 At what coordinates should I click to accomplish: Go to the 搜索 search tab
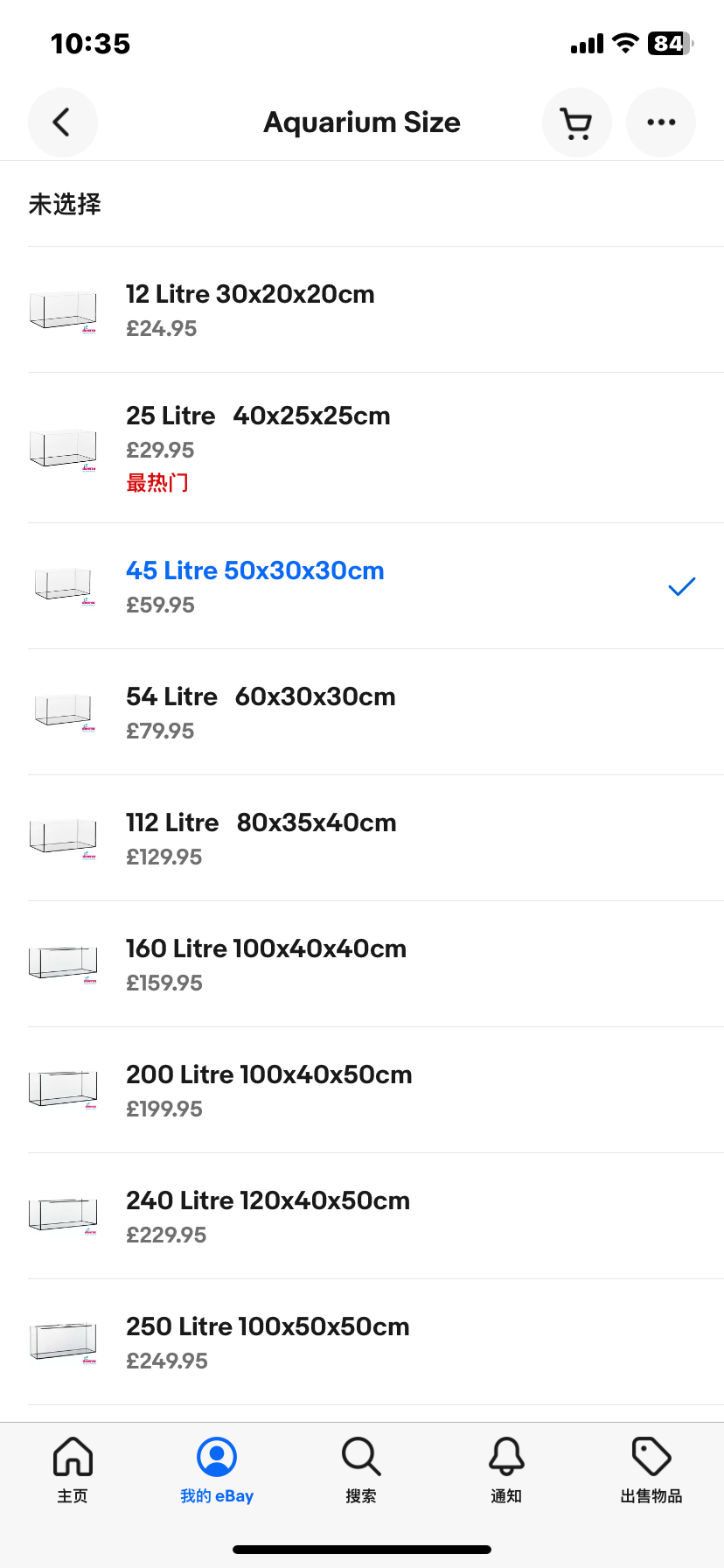point(361,1470)
